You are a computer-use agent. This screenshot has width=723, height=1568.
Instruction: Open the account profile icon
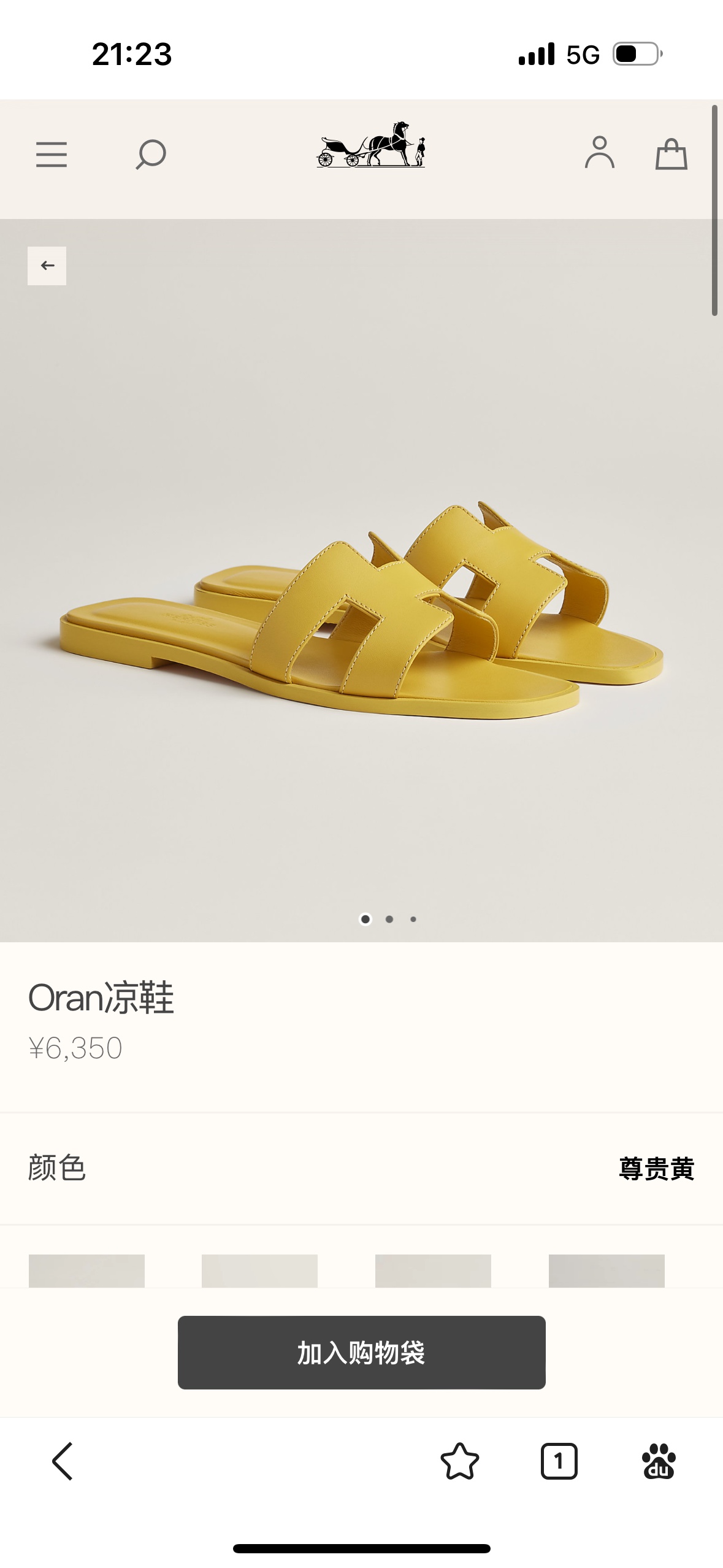tap(599, 153)
